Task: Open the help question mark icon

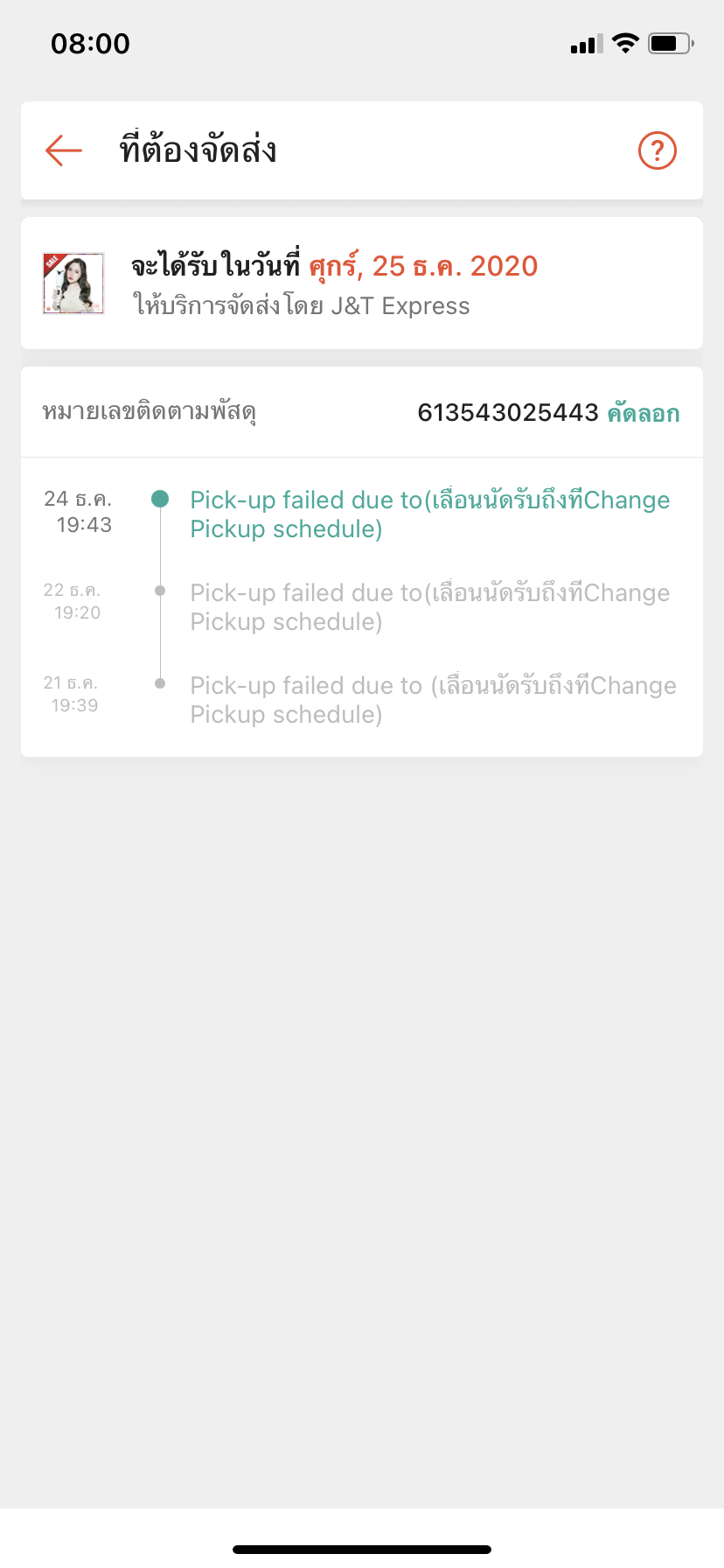Action: [657, 150]
